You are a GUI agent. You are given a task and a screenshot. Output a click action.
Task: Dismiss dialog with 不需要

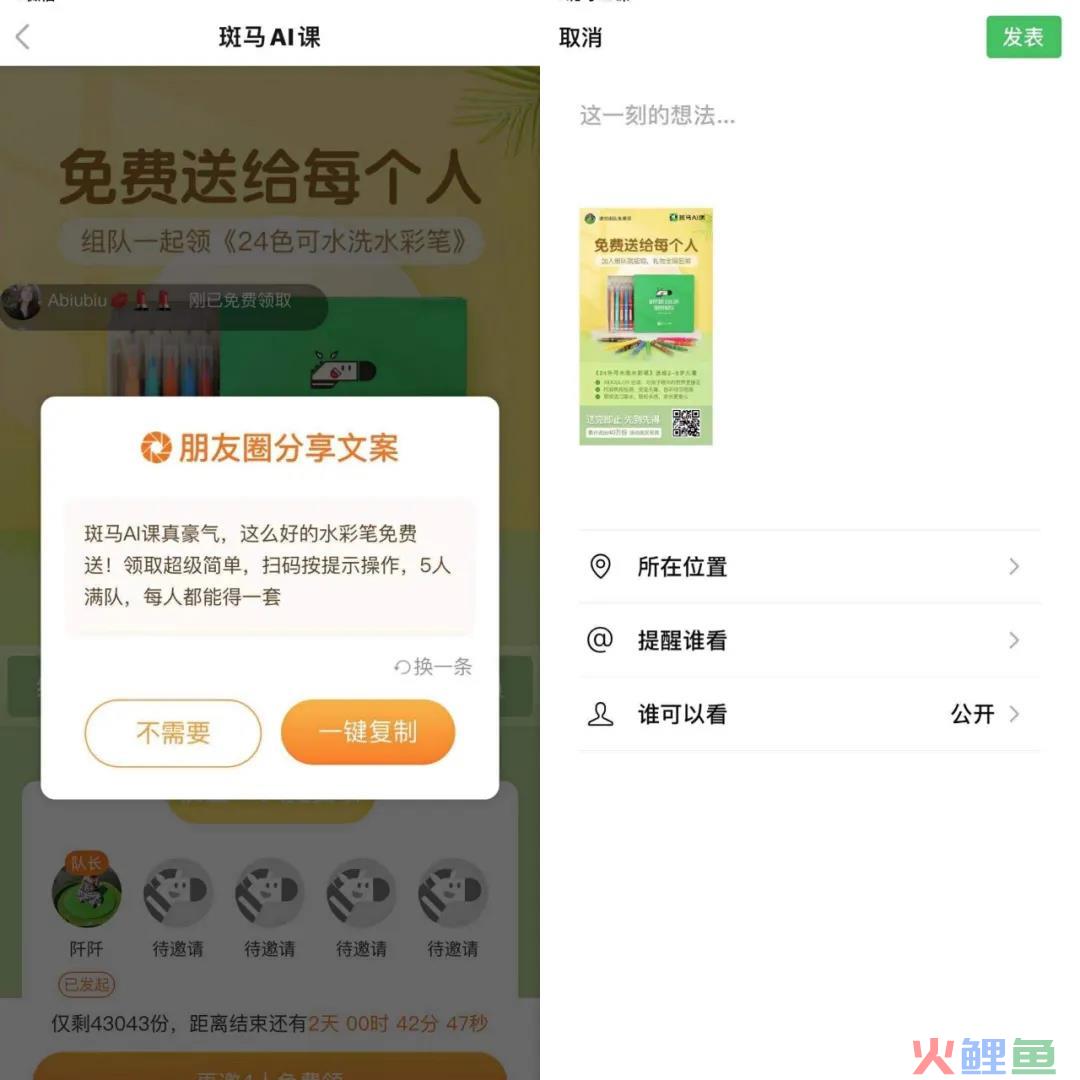pyautogui.click(x=173, y=733)
